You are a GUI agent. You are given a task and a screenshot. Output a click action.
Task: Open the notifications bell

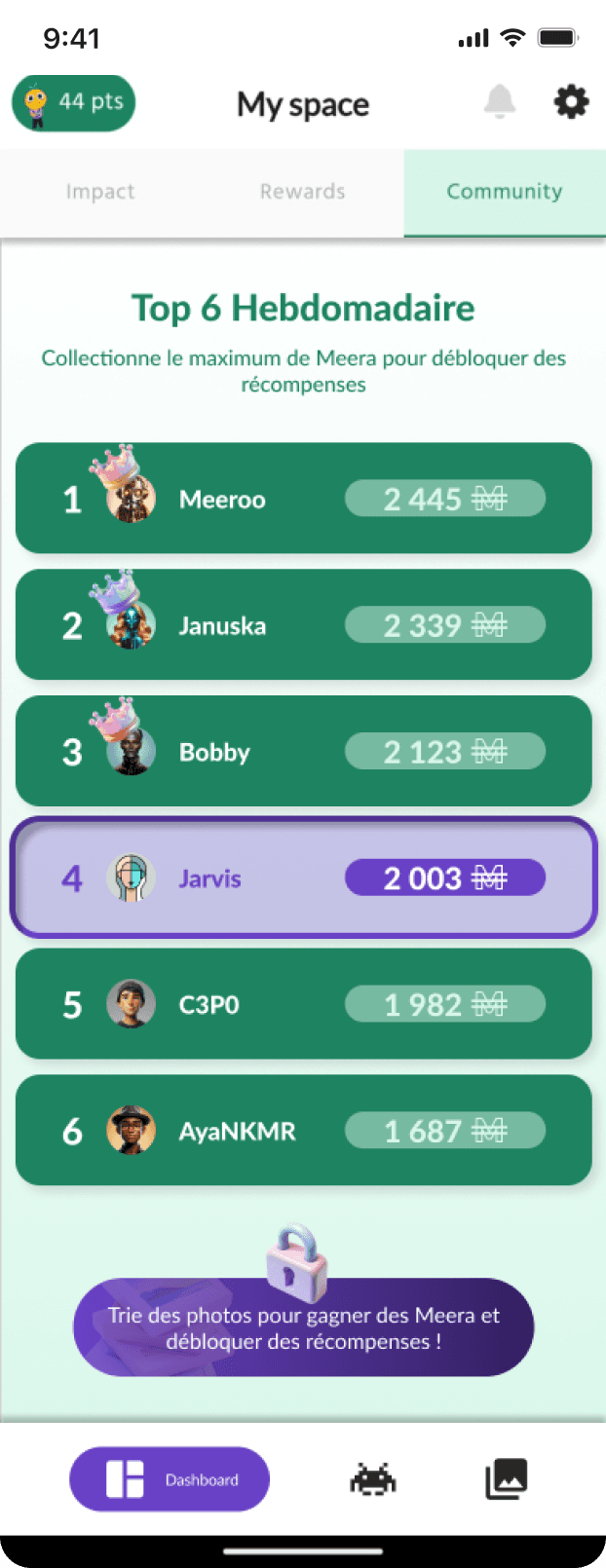click(x=500, y=101)
